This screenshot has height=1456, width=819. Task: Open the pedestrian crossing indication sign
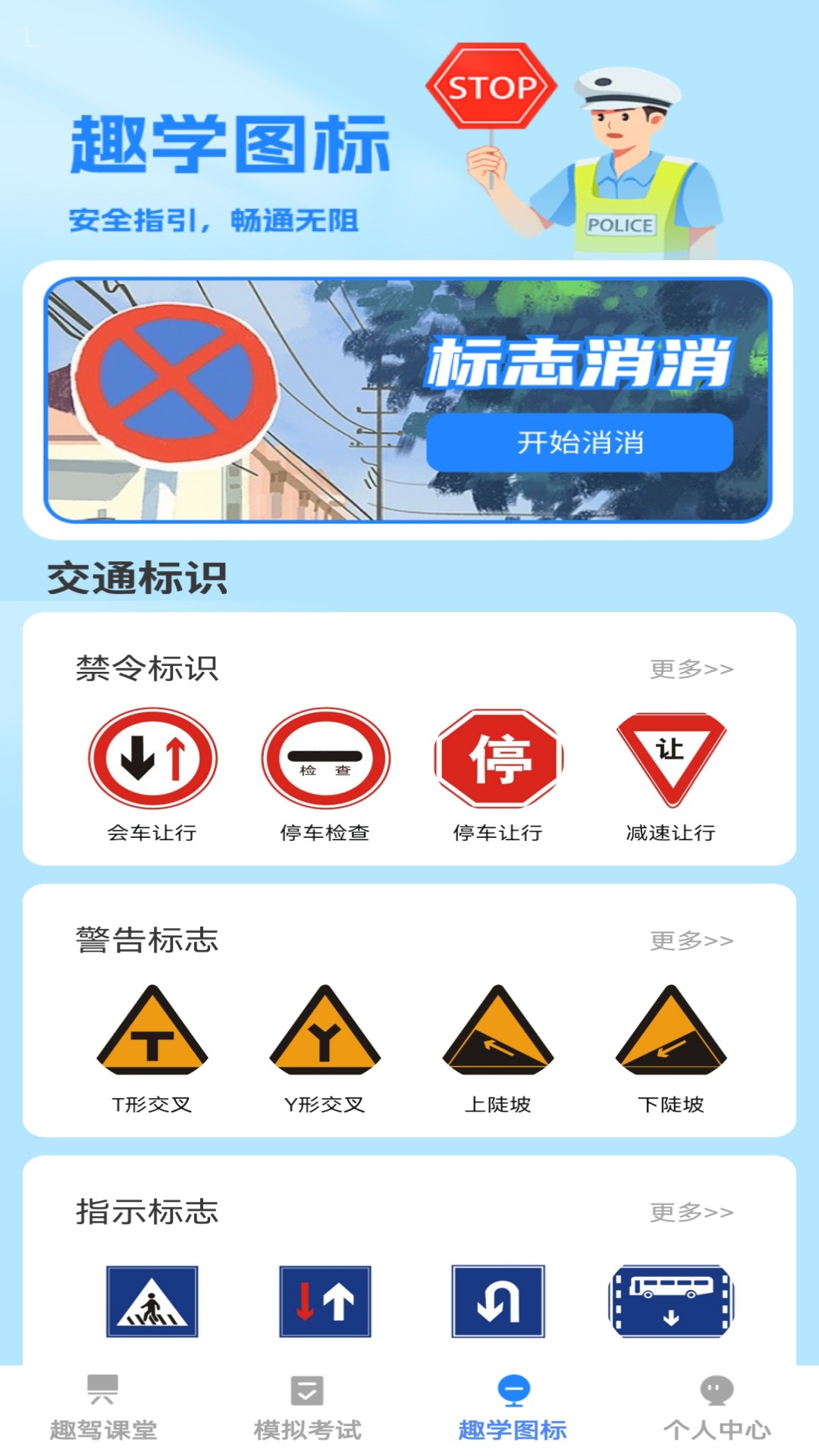152,1301
